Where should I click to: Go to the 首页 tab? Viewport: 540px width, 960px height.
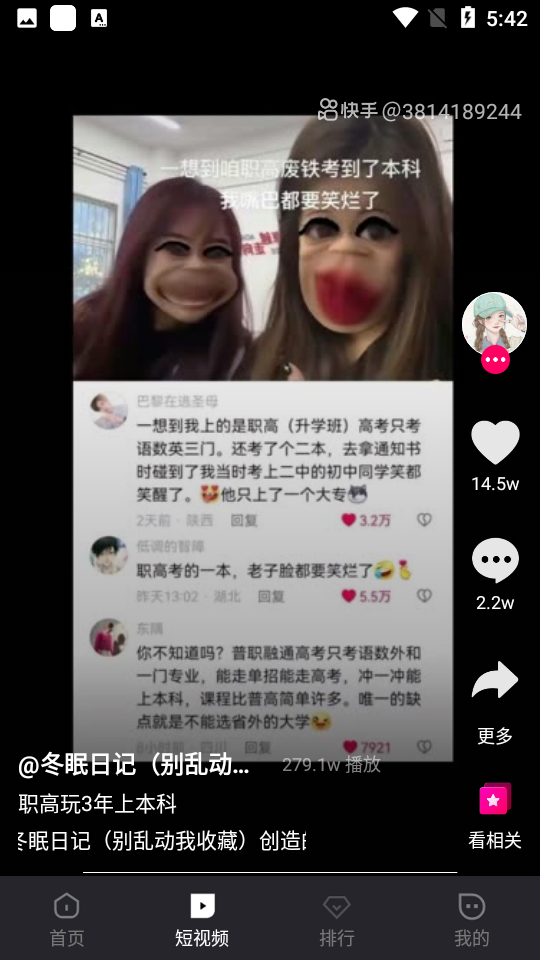coord(67,919)
